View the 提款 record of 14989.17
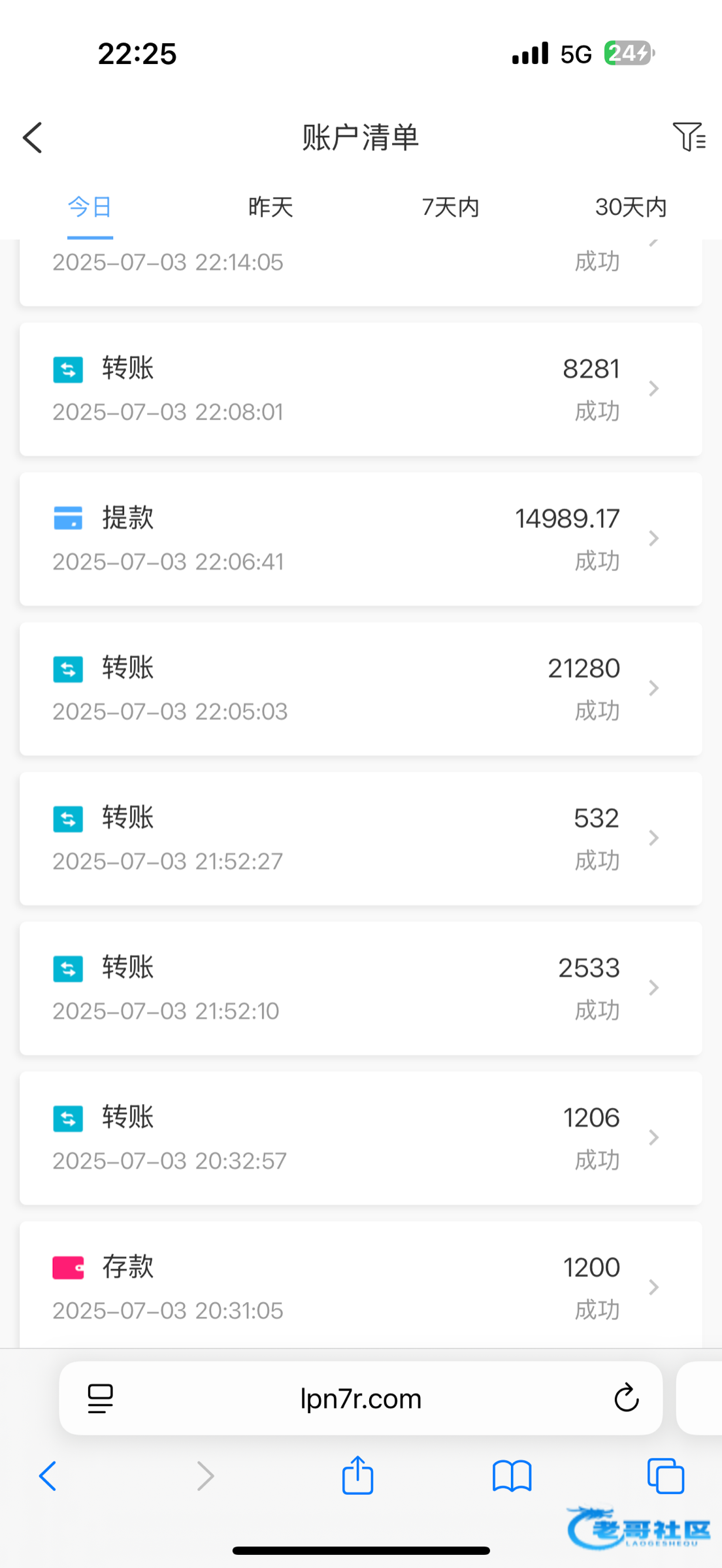Screen dimensions: 722x1568 361,539
